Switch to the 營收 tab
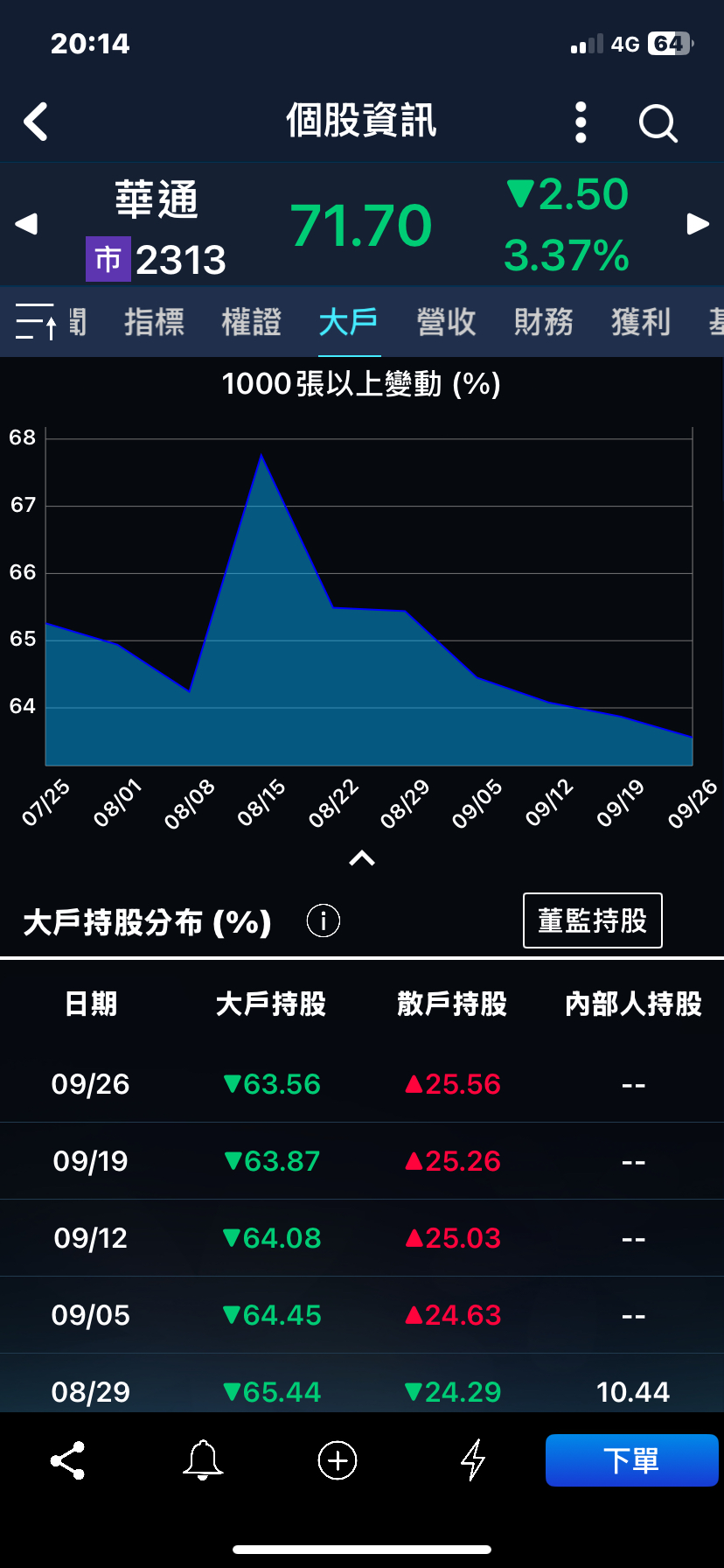Screen dimensions: 724x1568 [x=446, y=322]
